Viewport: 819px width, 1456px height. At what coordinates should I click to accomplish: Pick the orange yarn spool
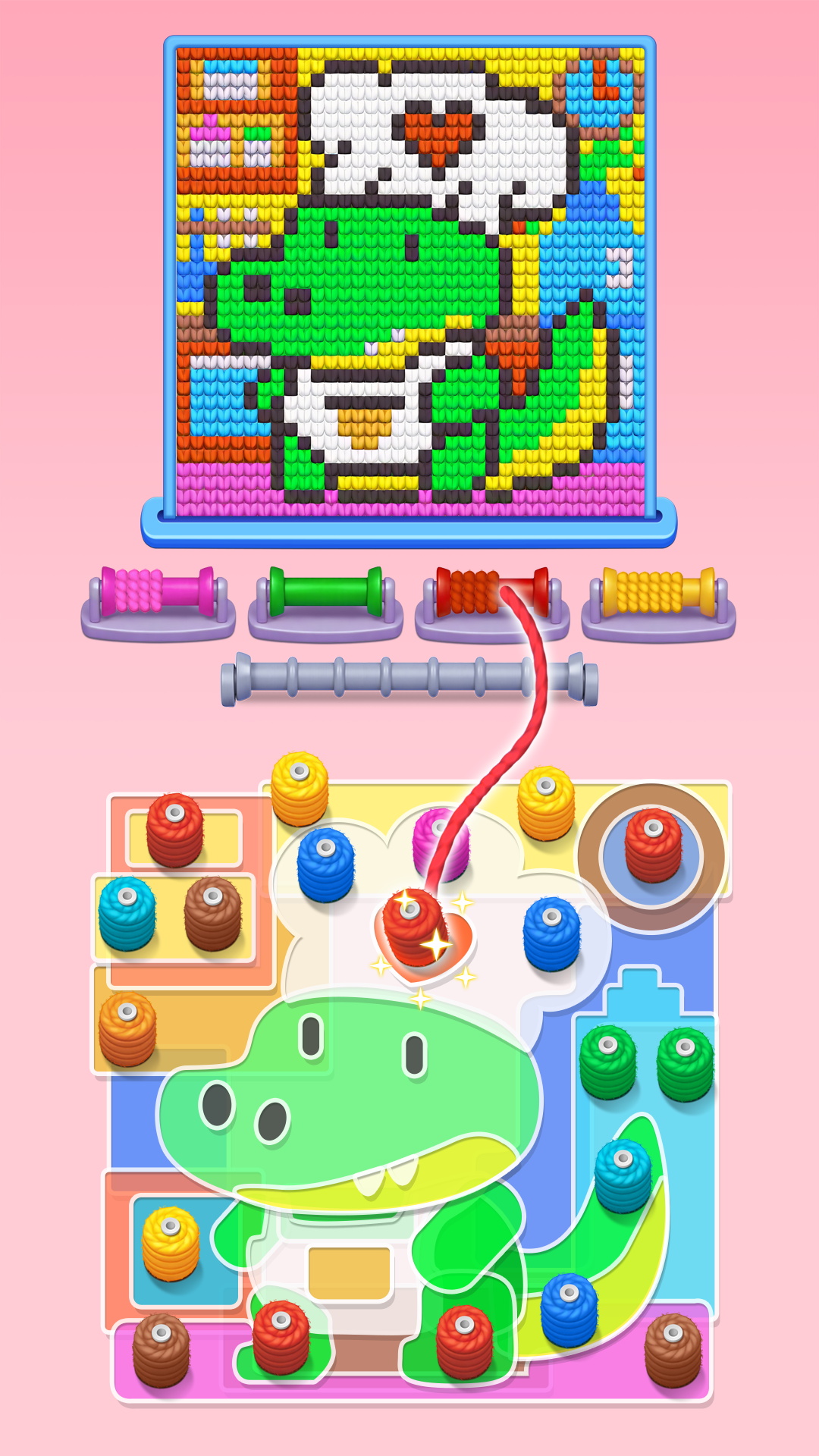[127, 1028]
